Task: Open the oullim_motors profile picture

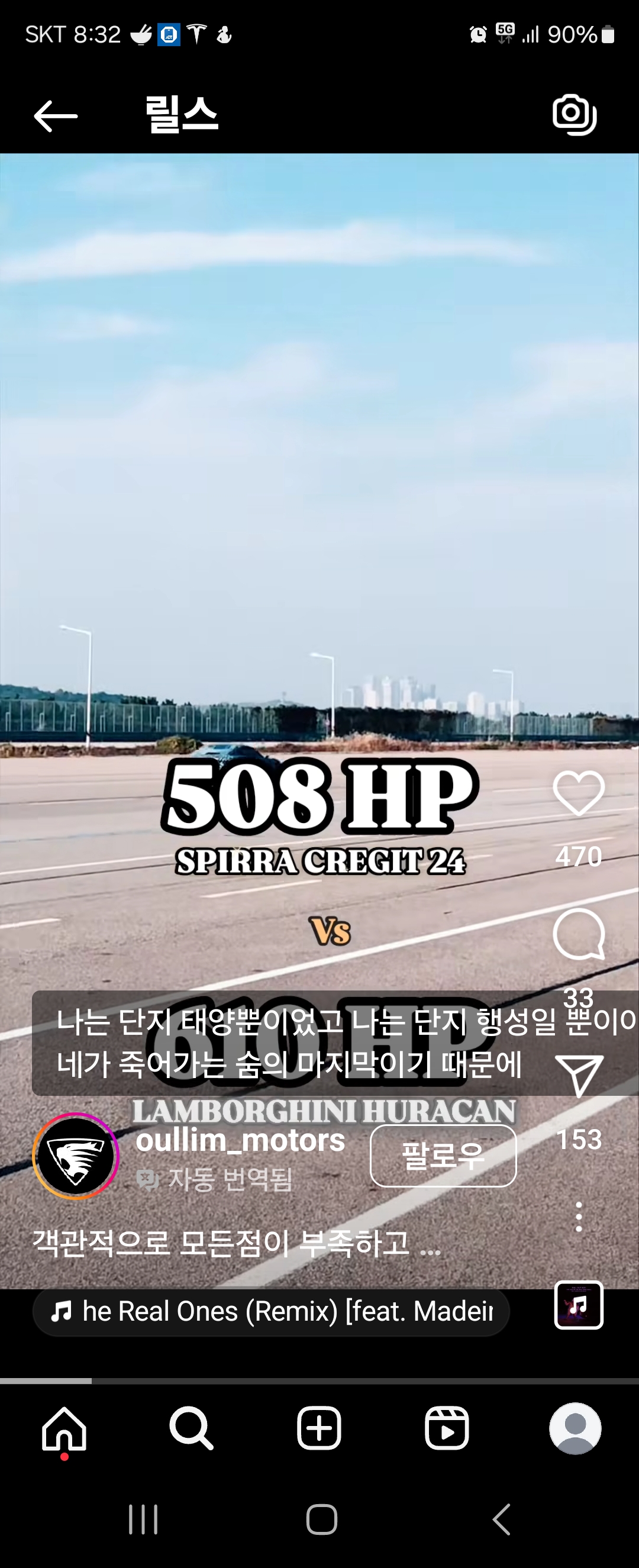Action: (76, 1156)
